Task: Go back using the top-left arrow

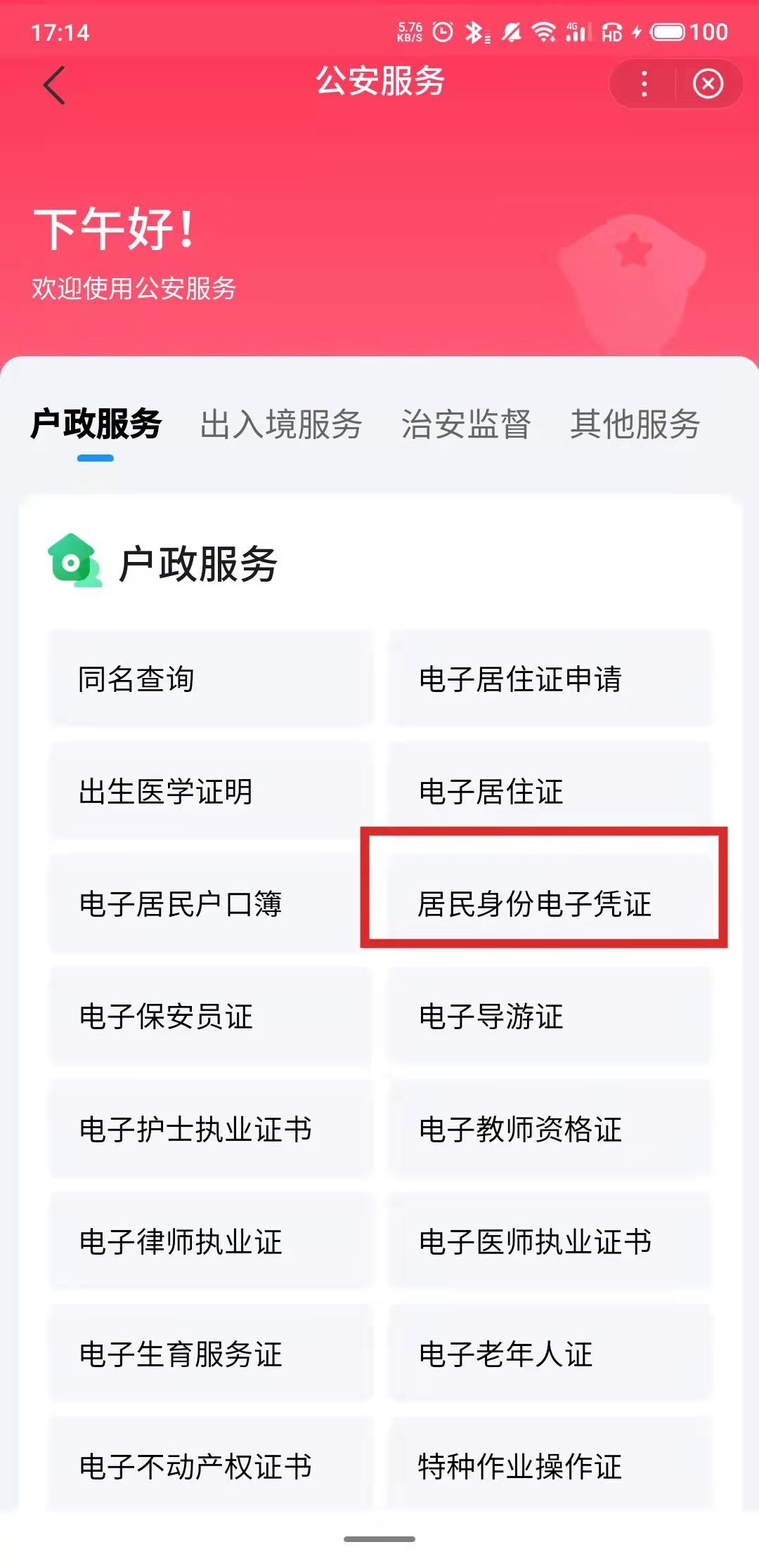Action: tap(54, 85)
